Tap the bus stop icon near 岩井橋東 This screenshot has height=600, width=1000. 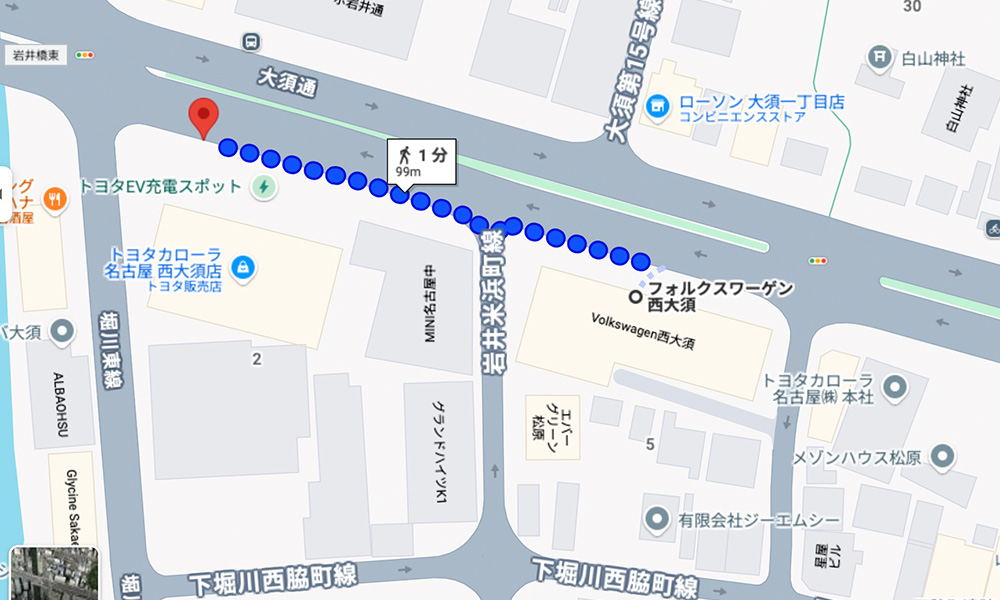point(251,42)
